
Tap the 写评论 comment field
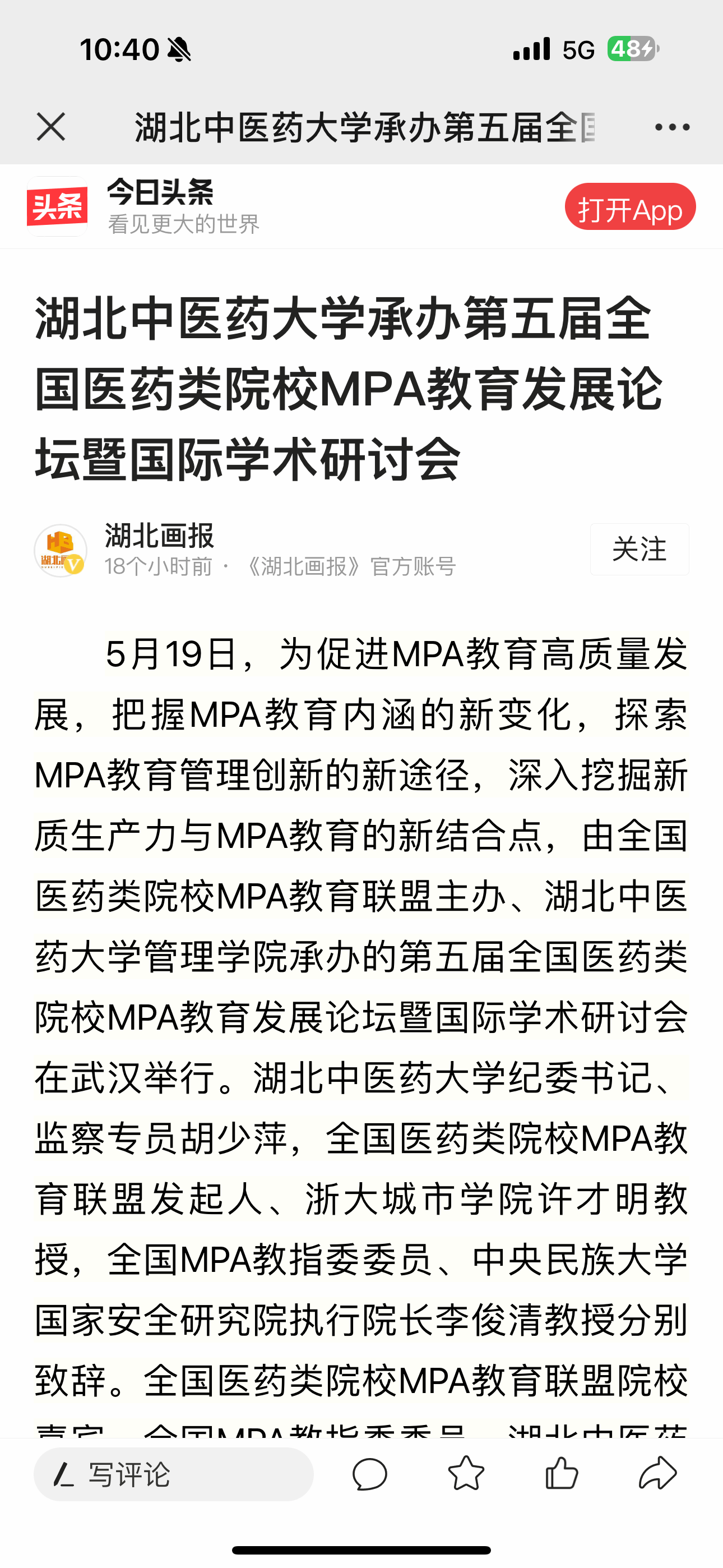tap(173, 1474)
